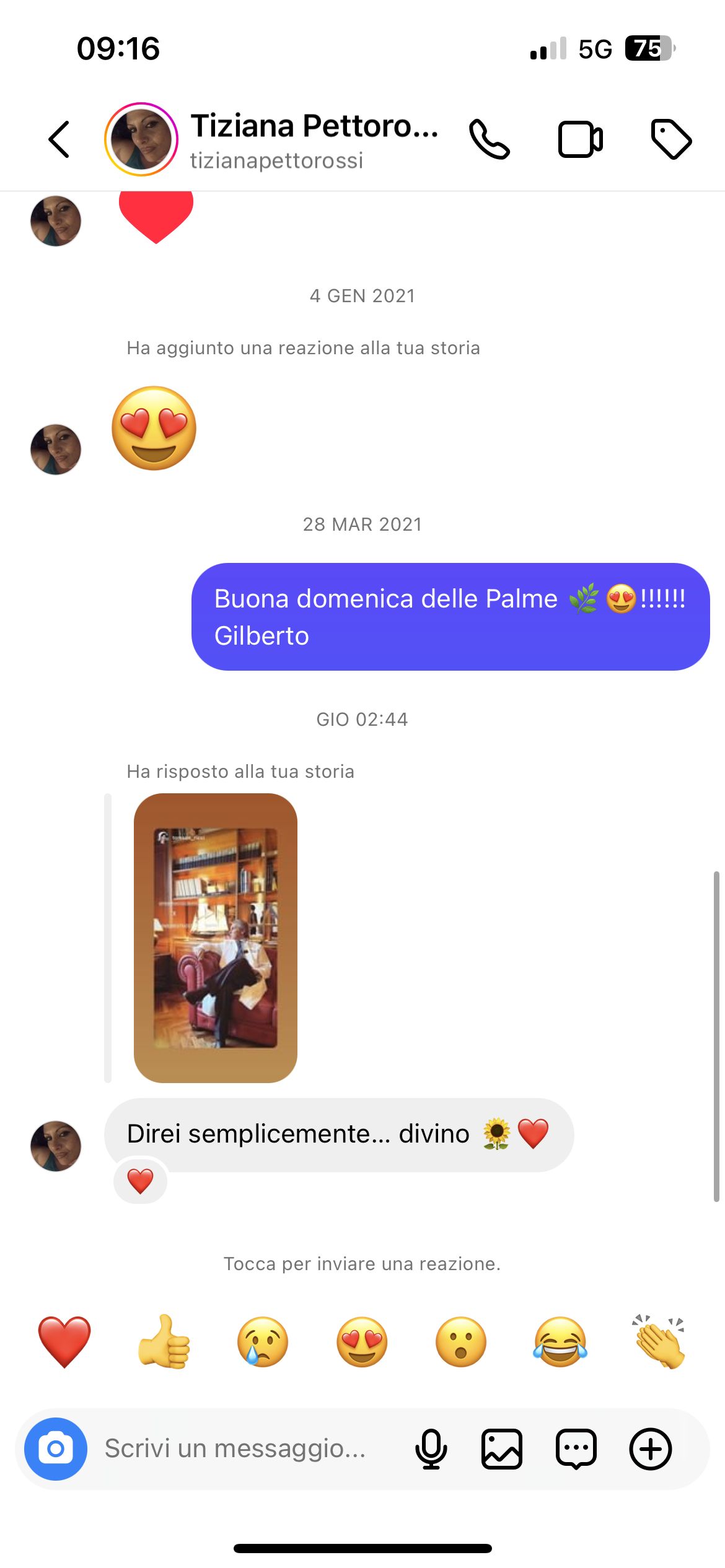Send the crying face quick reaction
The width and height of the screenshot is (725, 1568).
[263, 1341]
